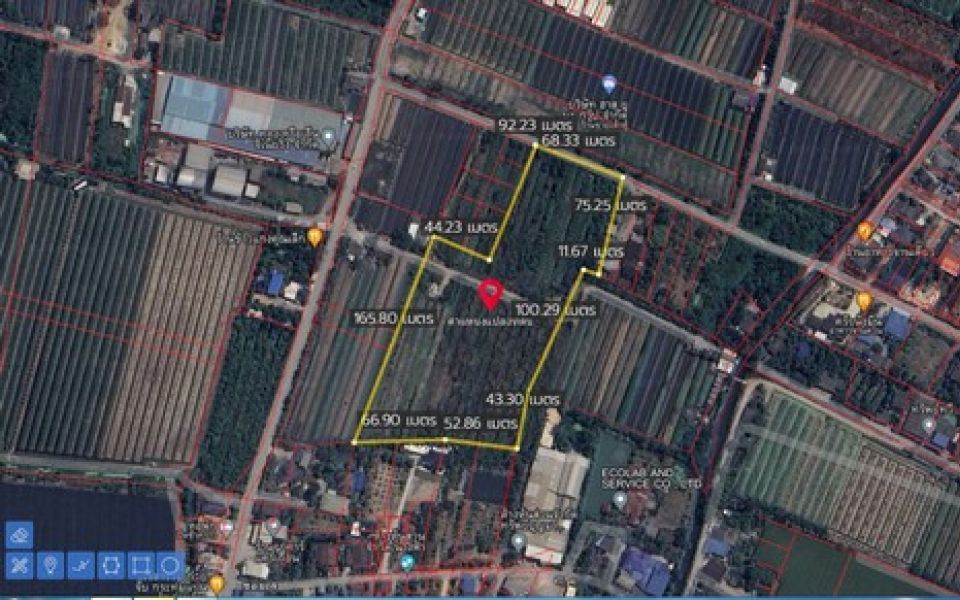Pick the rectangle drawing tool
The height and width of the screenshot is (600, 960).
[x=140, y=565]
